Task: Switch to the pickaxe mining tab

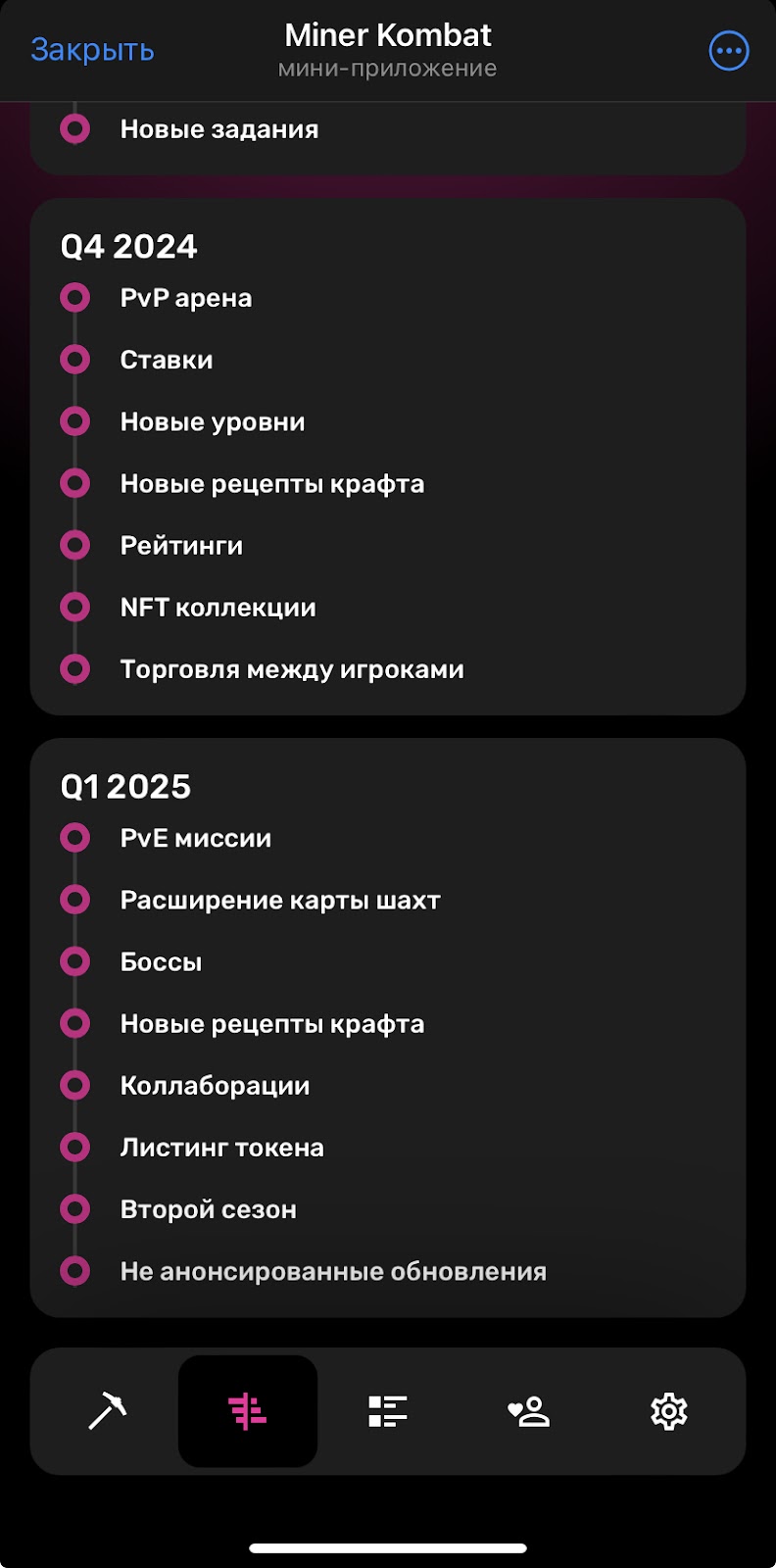Action: 108,1411
